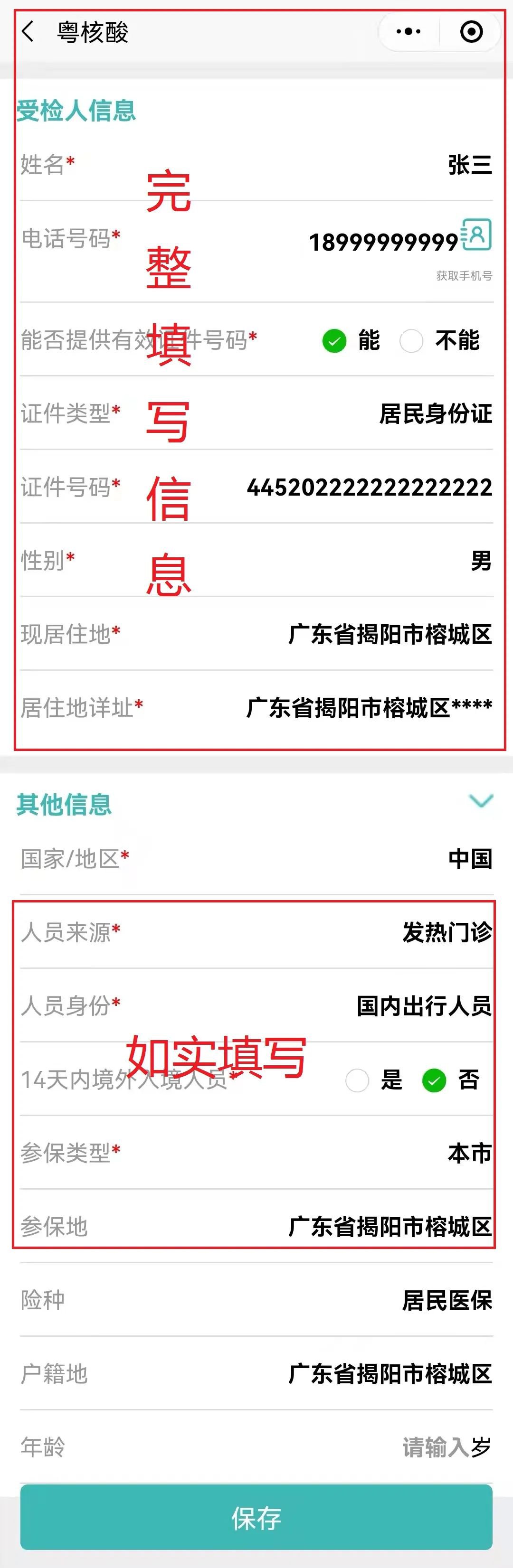This screenshot has width=513, height=1568.
Task: Open the mini program more options menu
Action: pyautogui.click(x=408, y=32)
